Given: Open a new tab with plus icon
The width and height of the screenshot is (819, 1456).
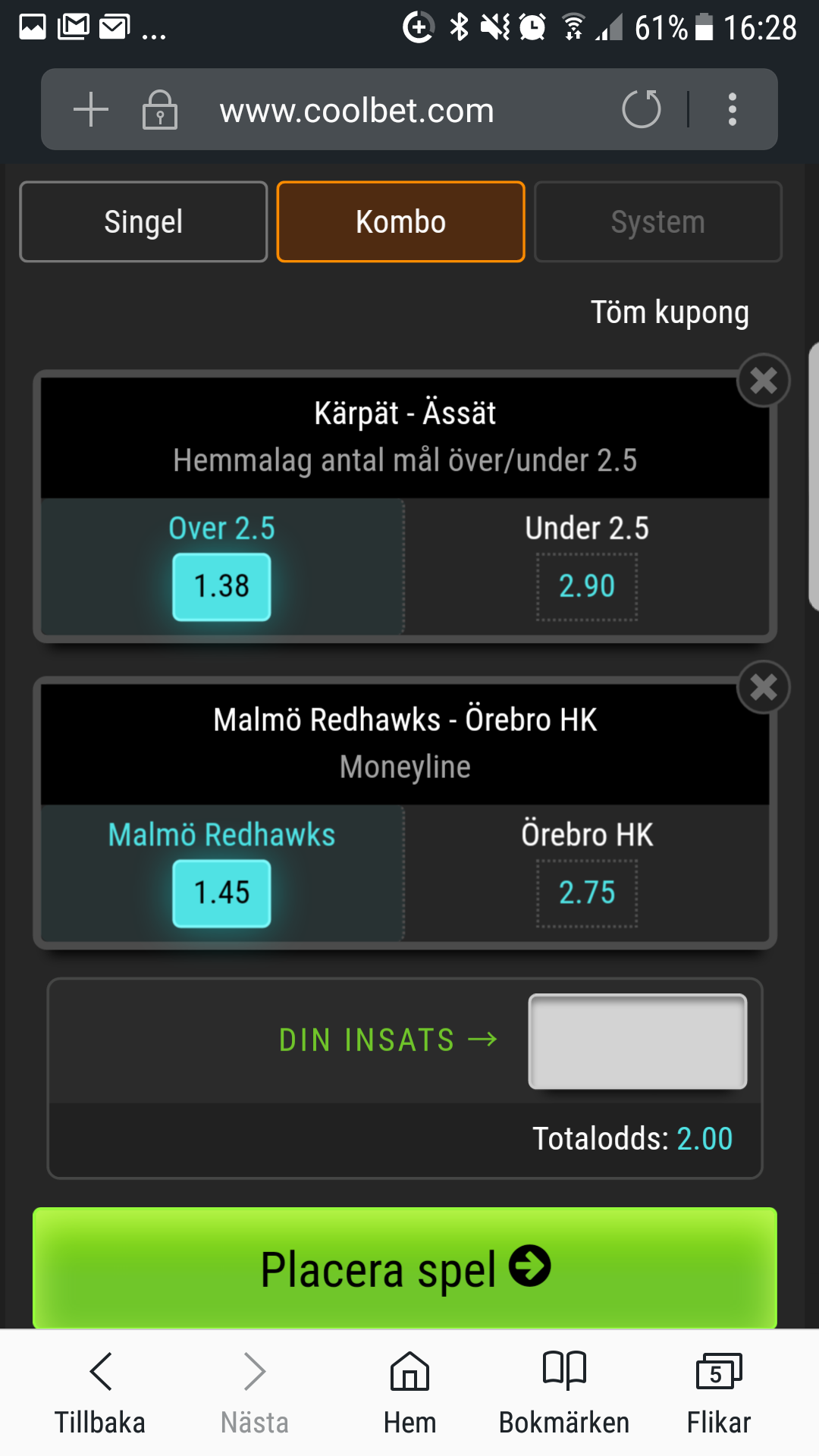Looking at the screenshot, I should (x=91, y=109).
